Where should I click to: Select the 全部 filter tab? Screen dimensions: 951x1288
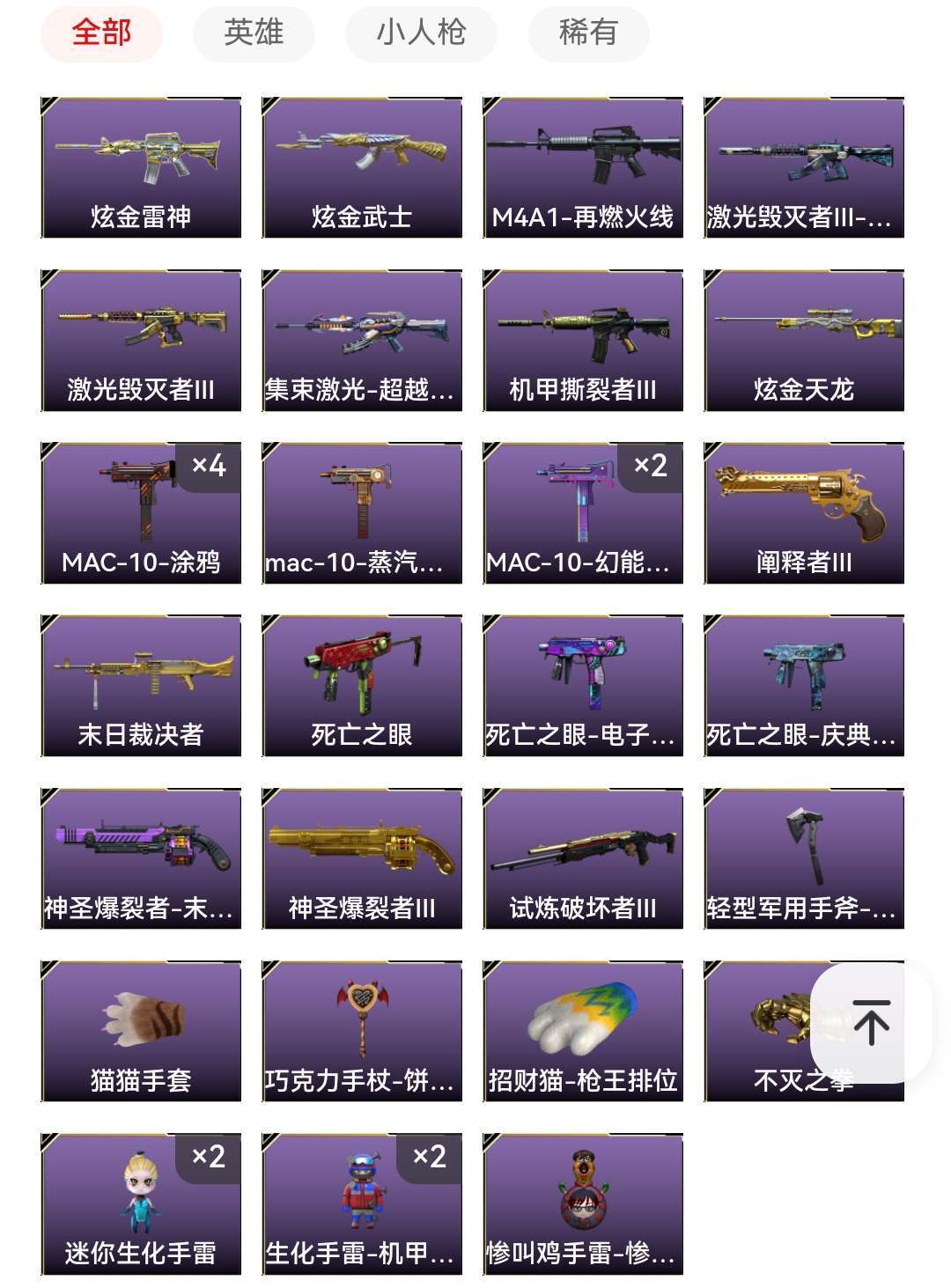point(101,33)
